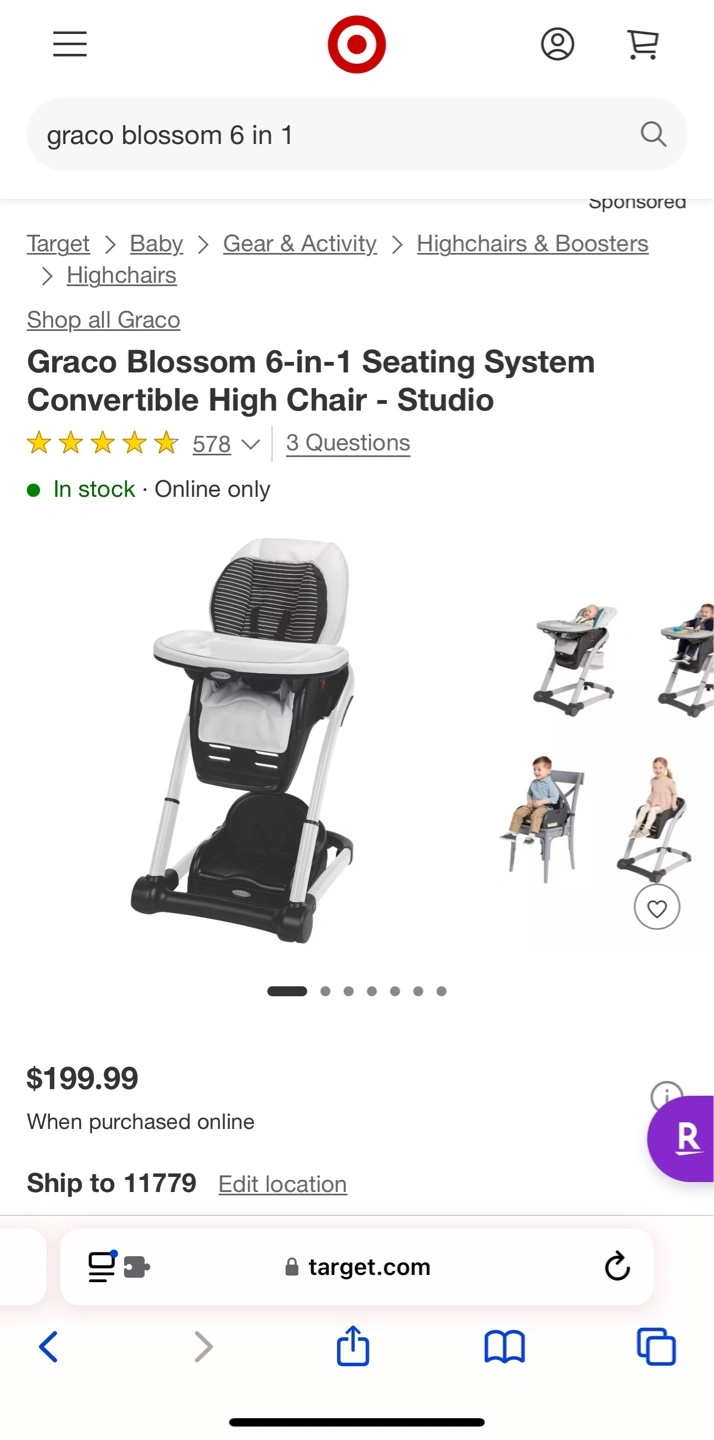Screen dimensions: 714x1440
Task: Reload the target.com page
Action: (618, 1267)
